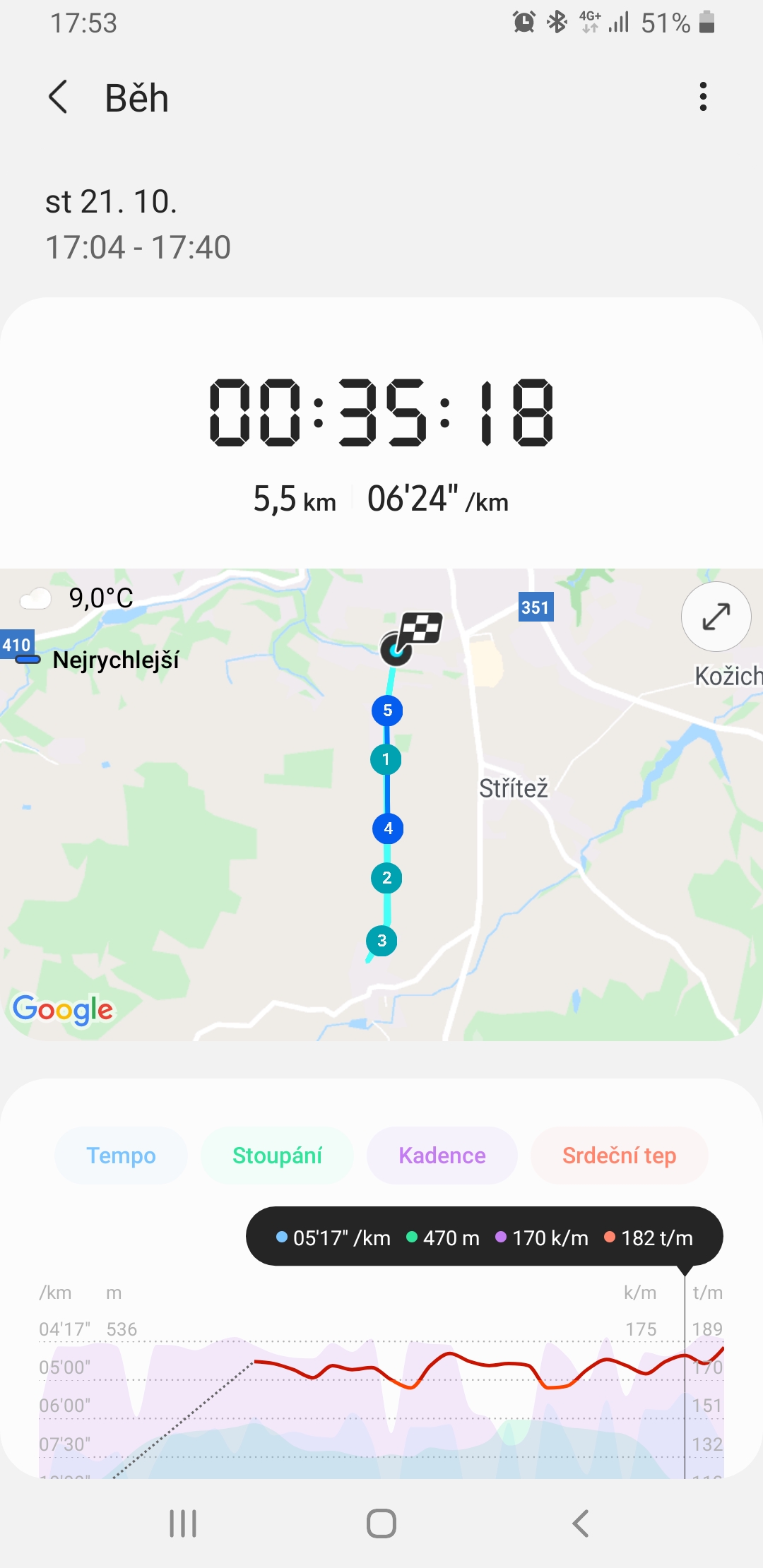This screenshot has width=763, height=1568.
Task: Expand the map to full screen
Action: [716, 616]
